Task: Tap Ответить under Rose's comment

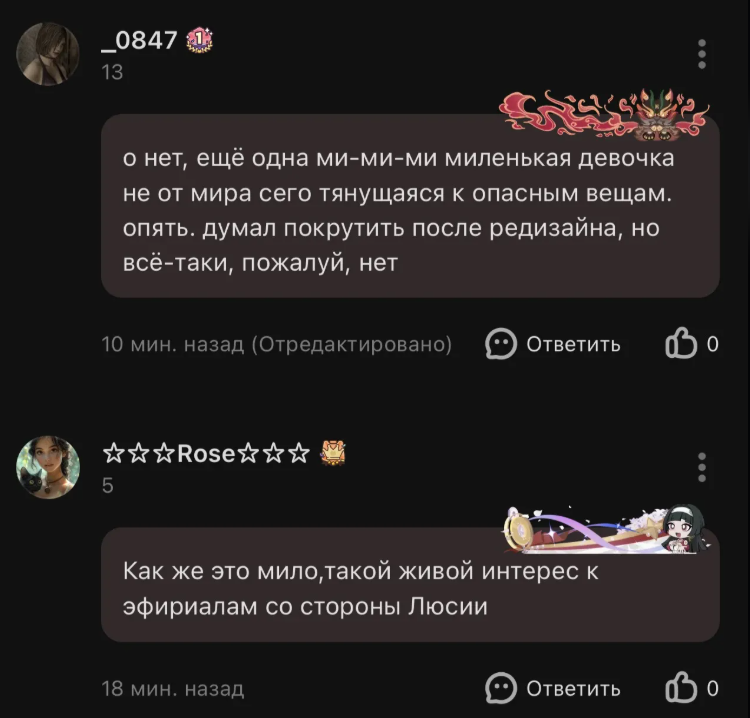Action: [552, 688]
